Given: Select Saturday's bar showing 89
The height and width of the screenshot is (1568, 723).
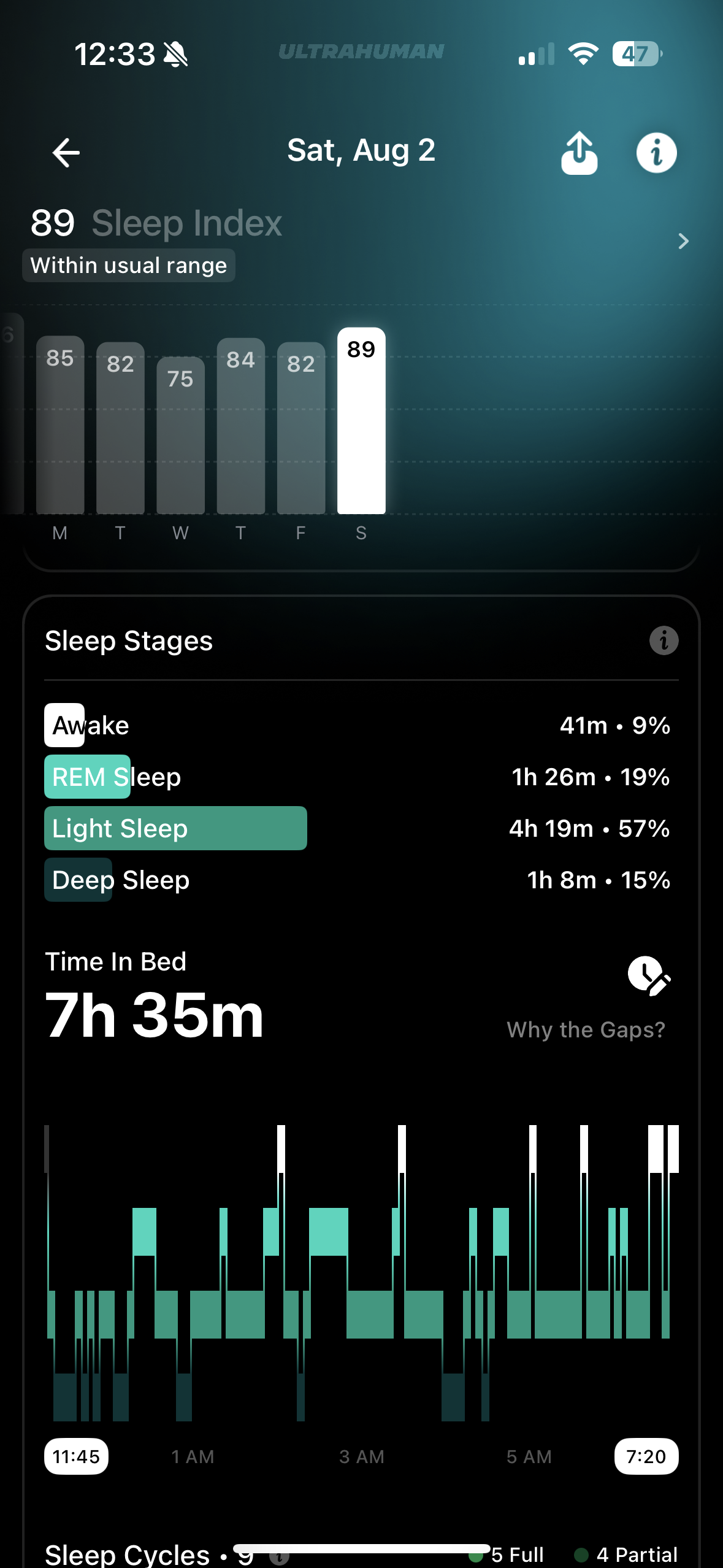Looking at the screenshot, I should click(361, 421).
